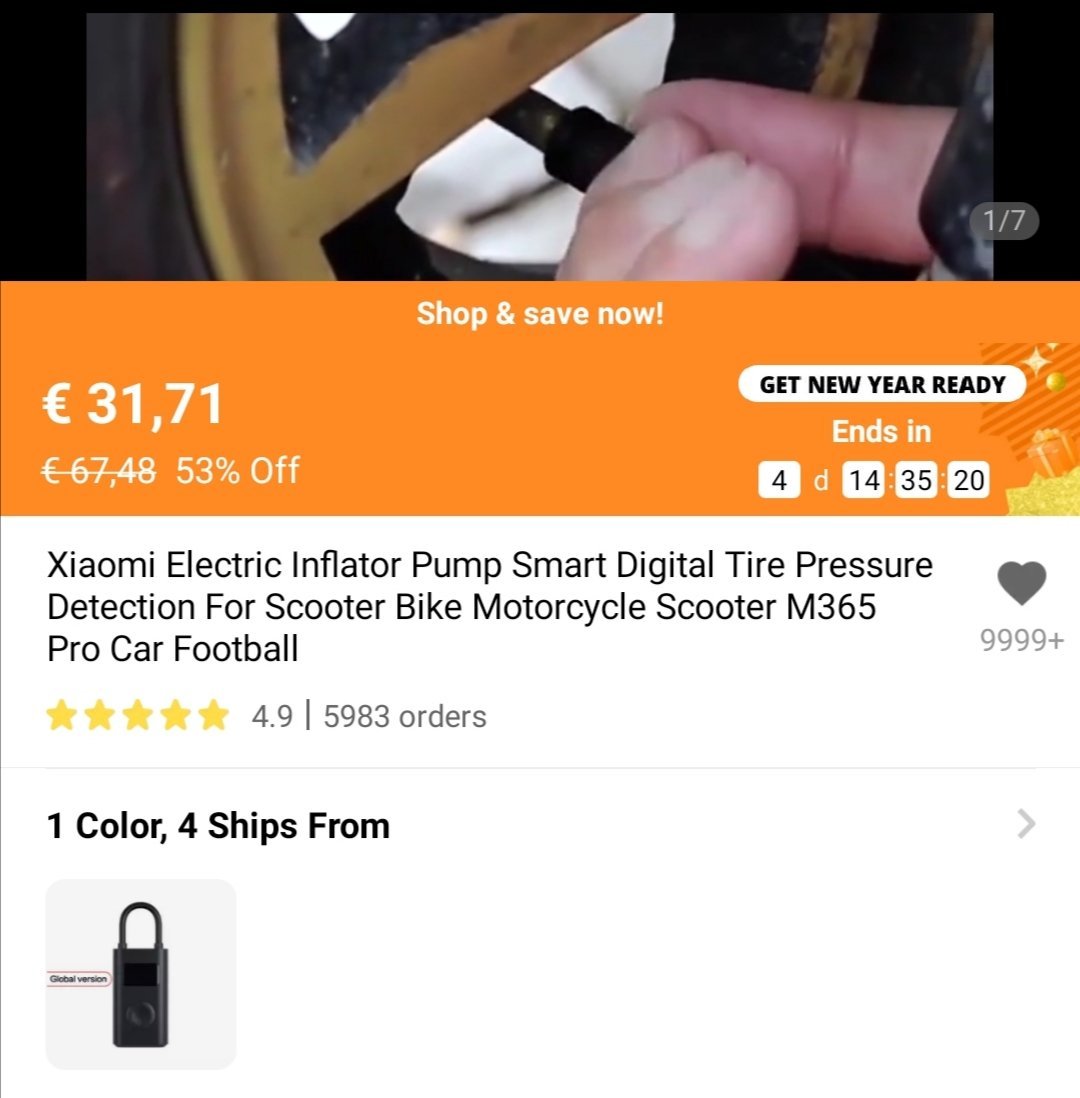Open the Get New Year Ready promotion
Viewport: 1080px width, 1098px height.
882,385
